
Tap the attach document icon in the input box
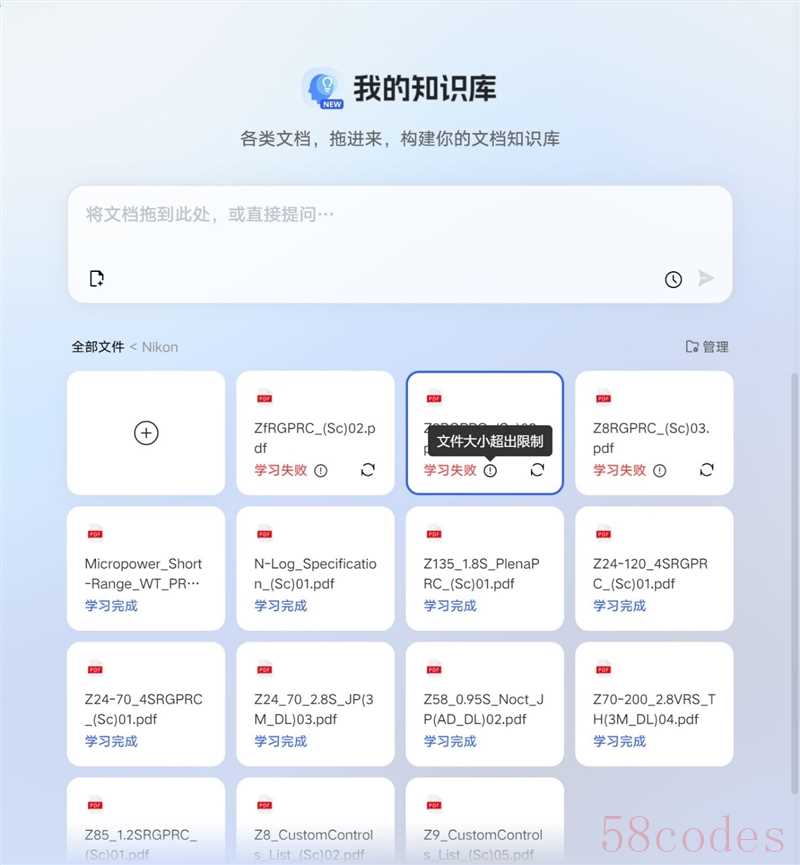(x=97, y=278)
